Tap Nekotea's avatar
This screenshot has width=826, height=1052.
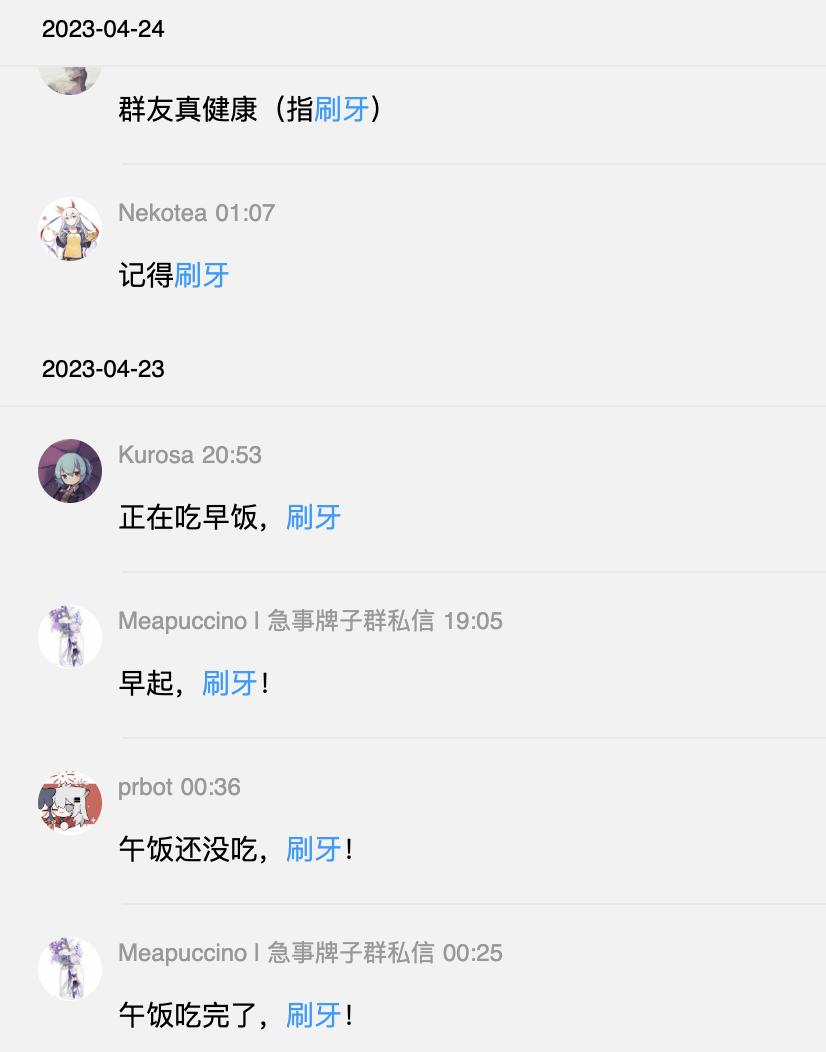coord(70,229)
